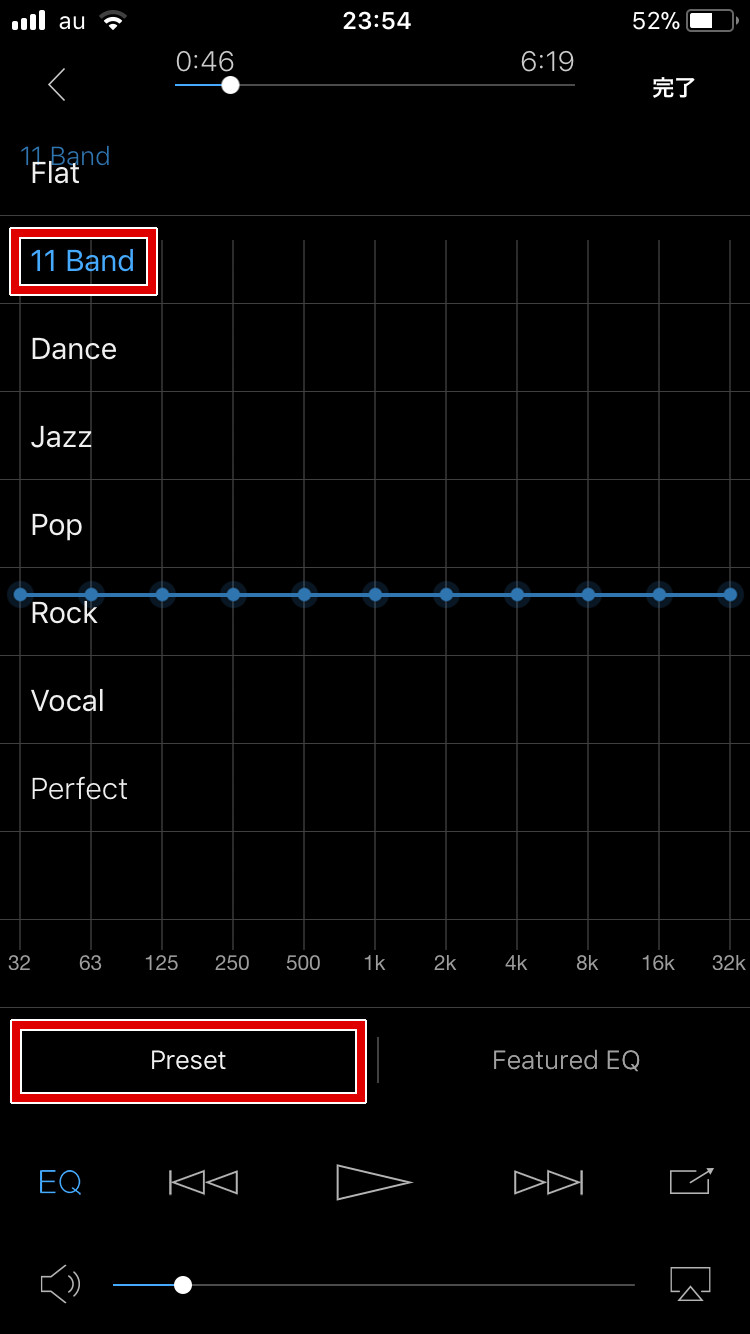750x1334 pixels.
Task: Toggle the EQ button
Action: click(x=60, y=1182)
